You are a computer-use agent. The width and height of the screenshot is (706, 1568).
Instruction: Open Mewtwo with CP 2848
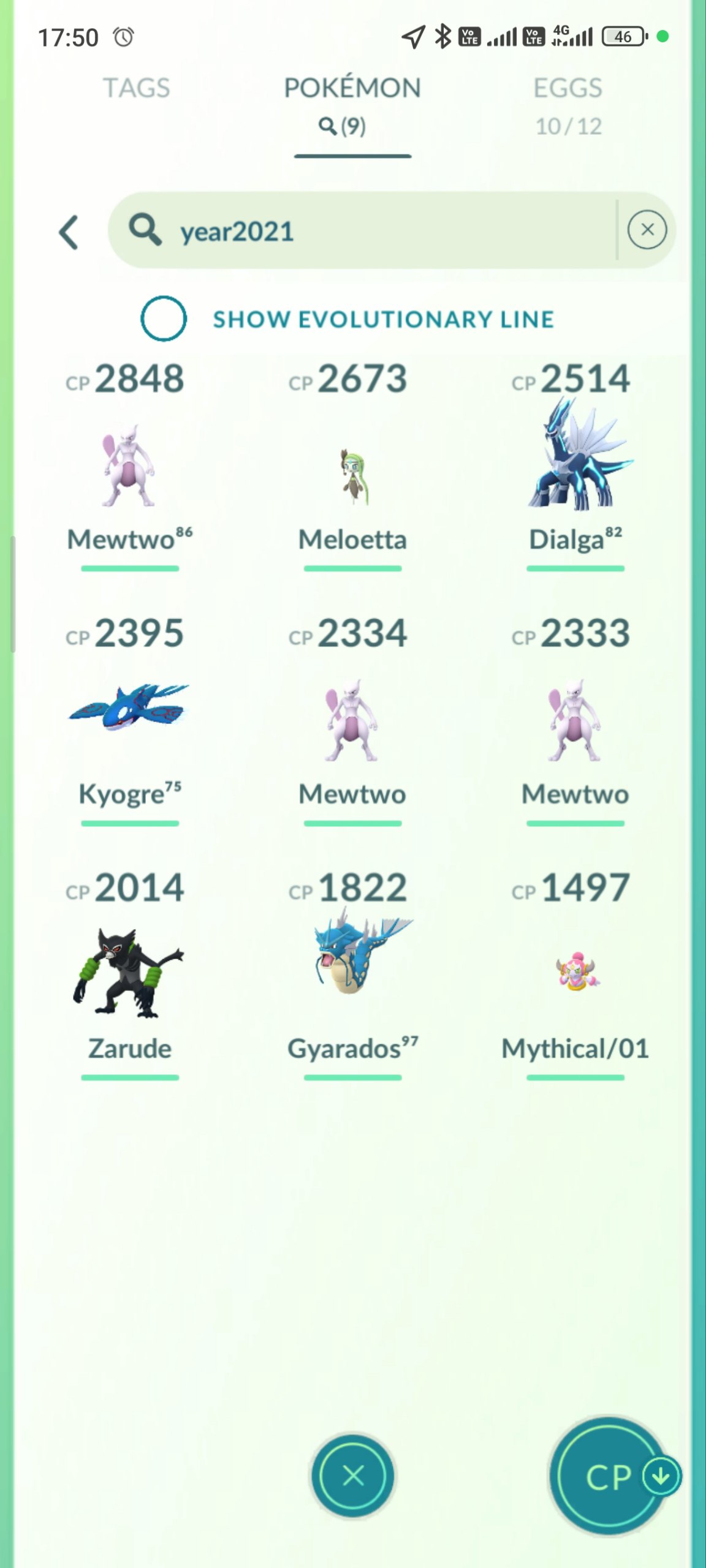pyautogui.click(x=129, y=467)
